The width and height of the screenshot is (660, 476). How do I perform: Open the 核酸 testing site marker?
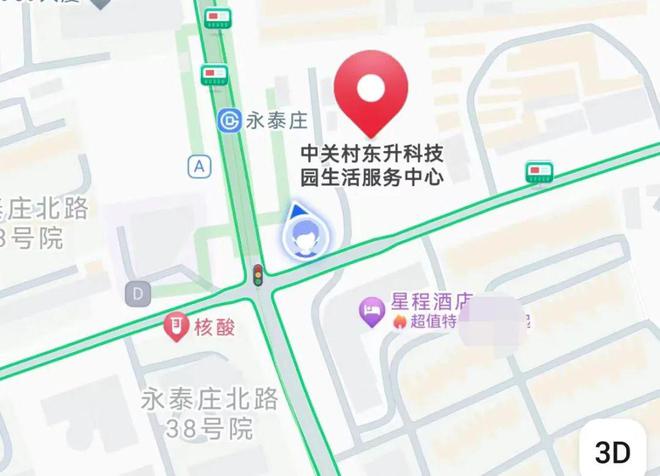pos(176,326)
